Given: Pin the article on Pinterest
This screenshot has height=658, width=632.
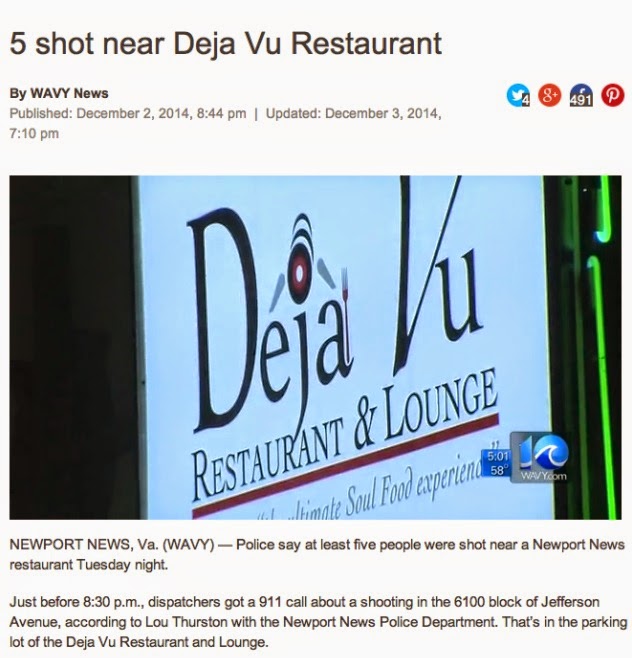Looking at the screenshot, I should click(613, 95).
